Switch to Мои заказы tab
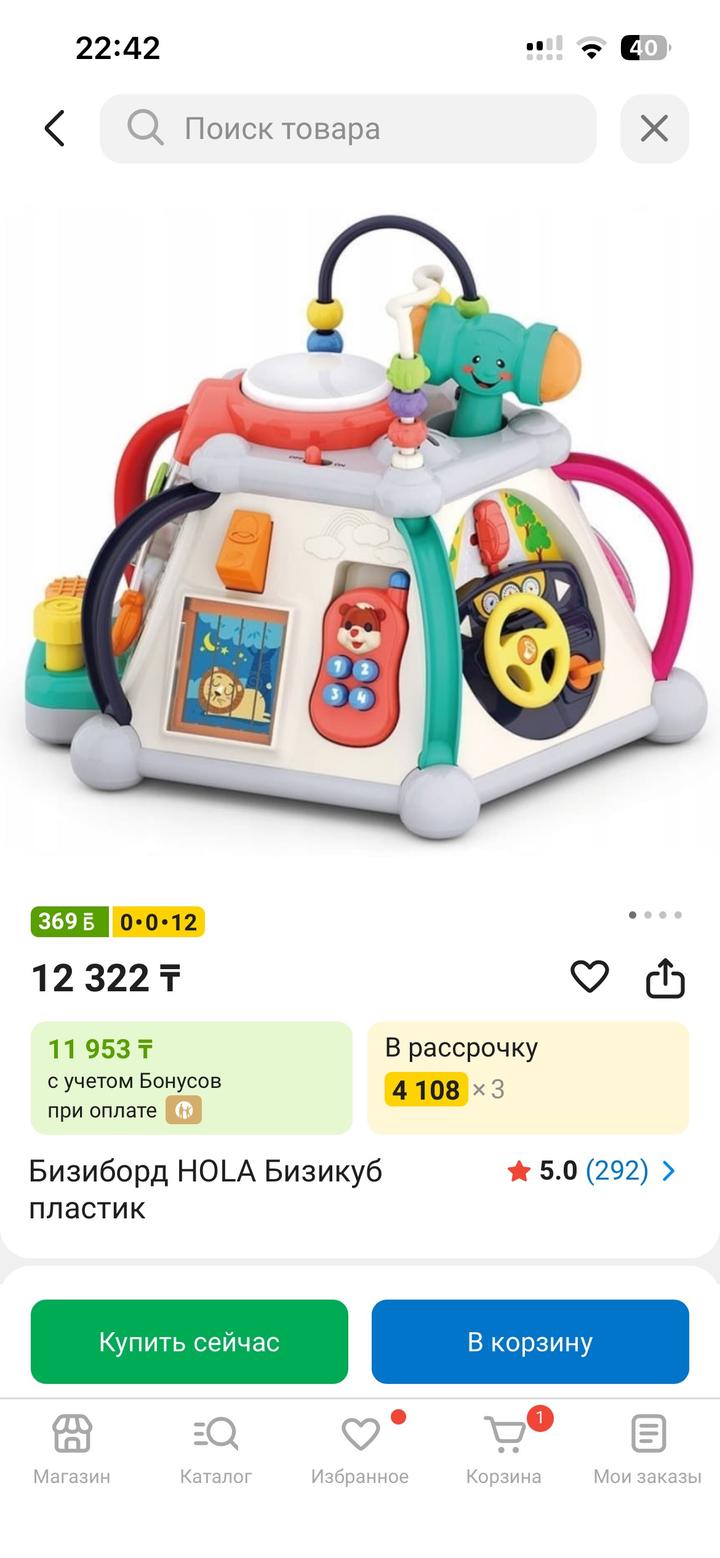The width and height of the screenshot is (720, 1558). click(x=648, y=1449)
